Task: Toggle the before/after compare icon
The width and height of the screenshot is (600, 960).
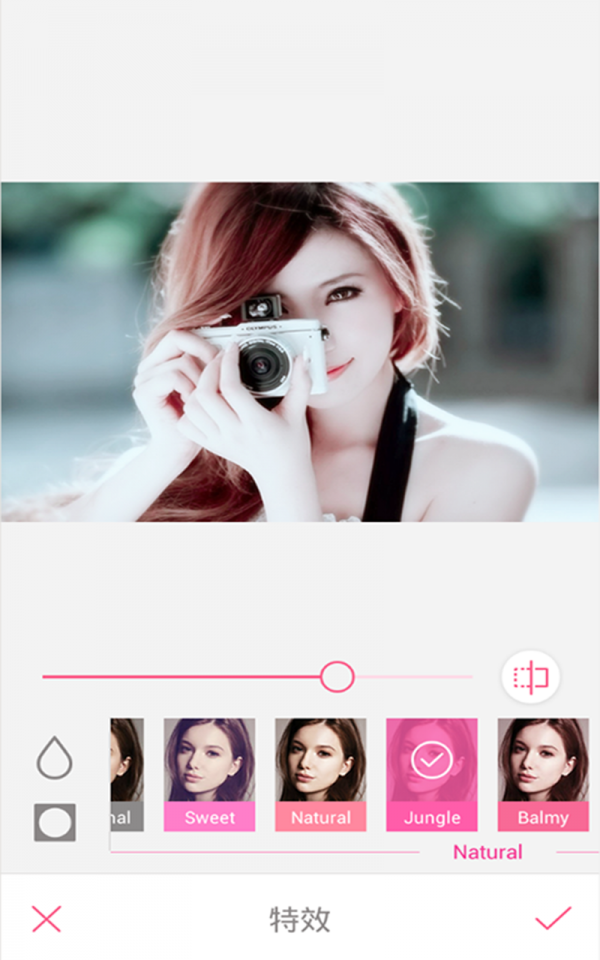Action: coord(531,678)
